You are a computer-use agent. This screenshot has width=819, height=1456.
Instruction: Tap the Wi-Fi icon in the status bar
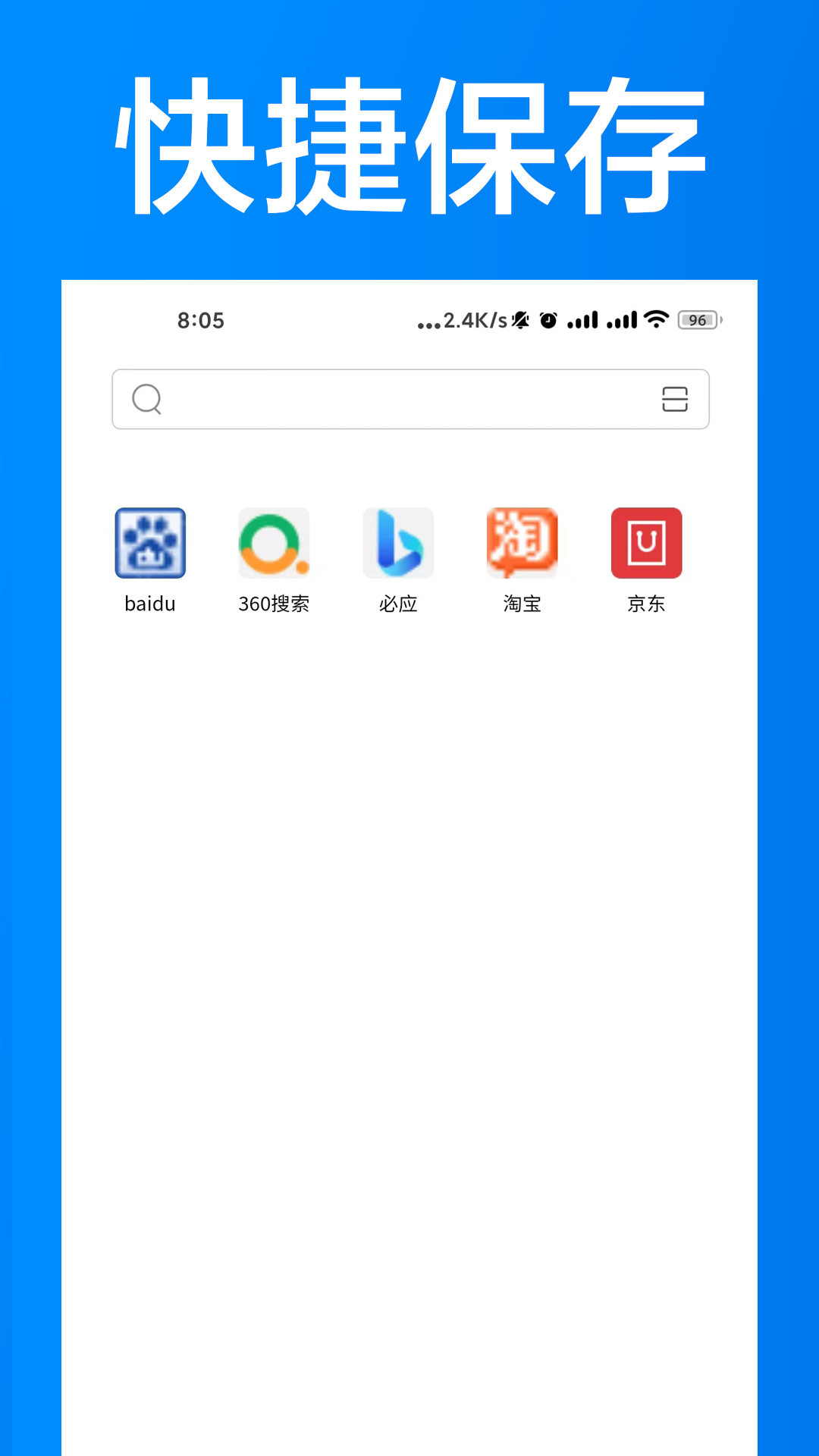point(657,319)
